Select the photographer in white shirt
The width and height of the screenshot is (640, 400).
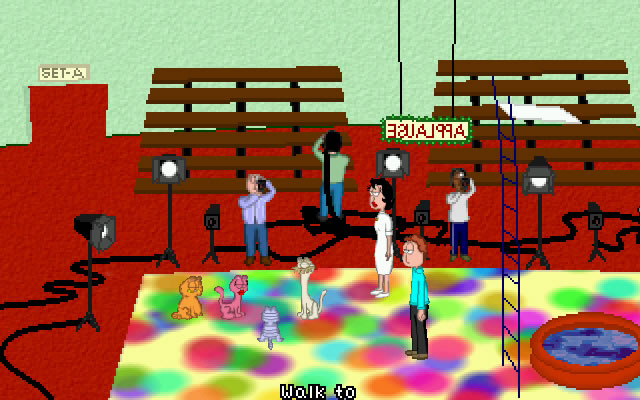[459, 215]
